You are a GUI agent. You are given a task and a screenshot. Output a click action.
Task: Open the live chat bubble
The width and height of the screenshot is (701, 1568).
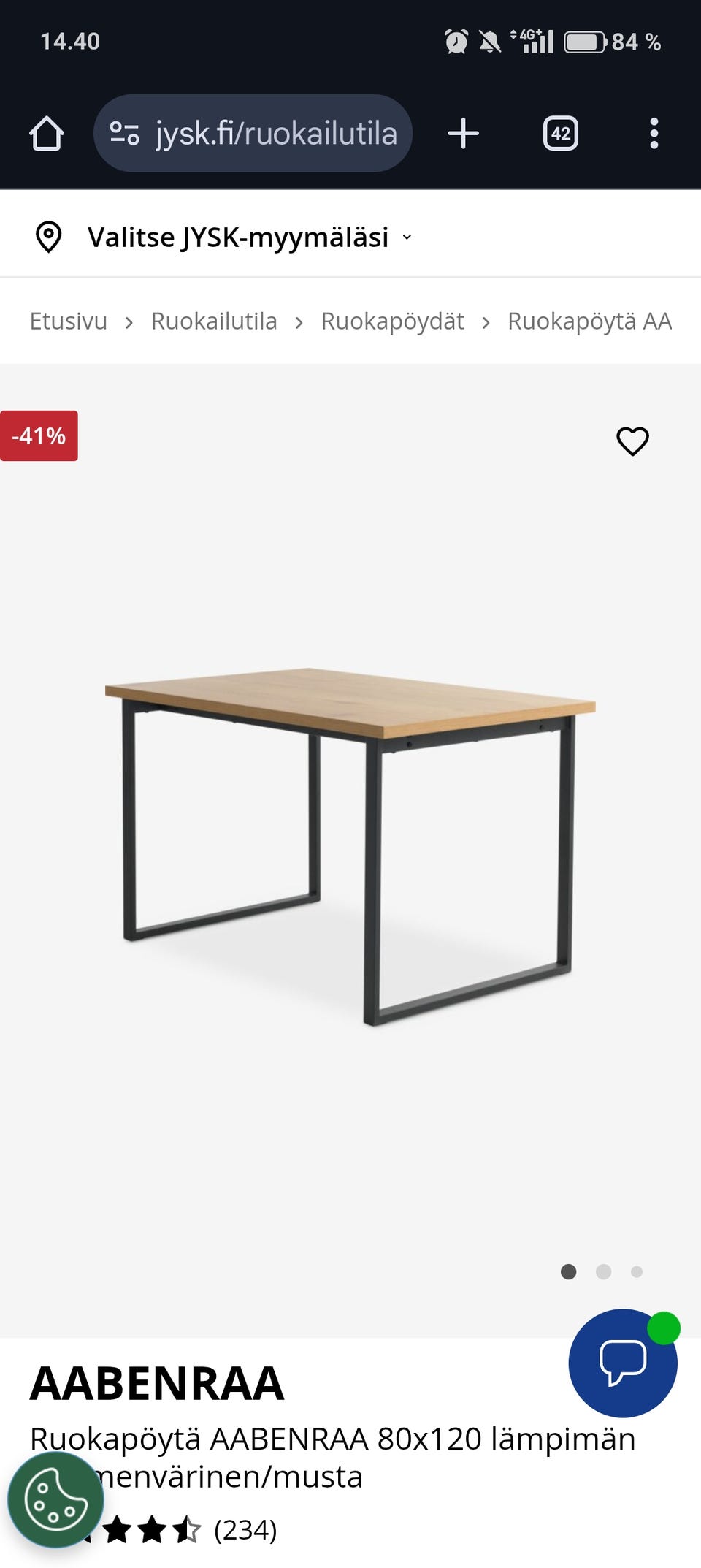(622, 1363)
